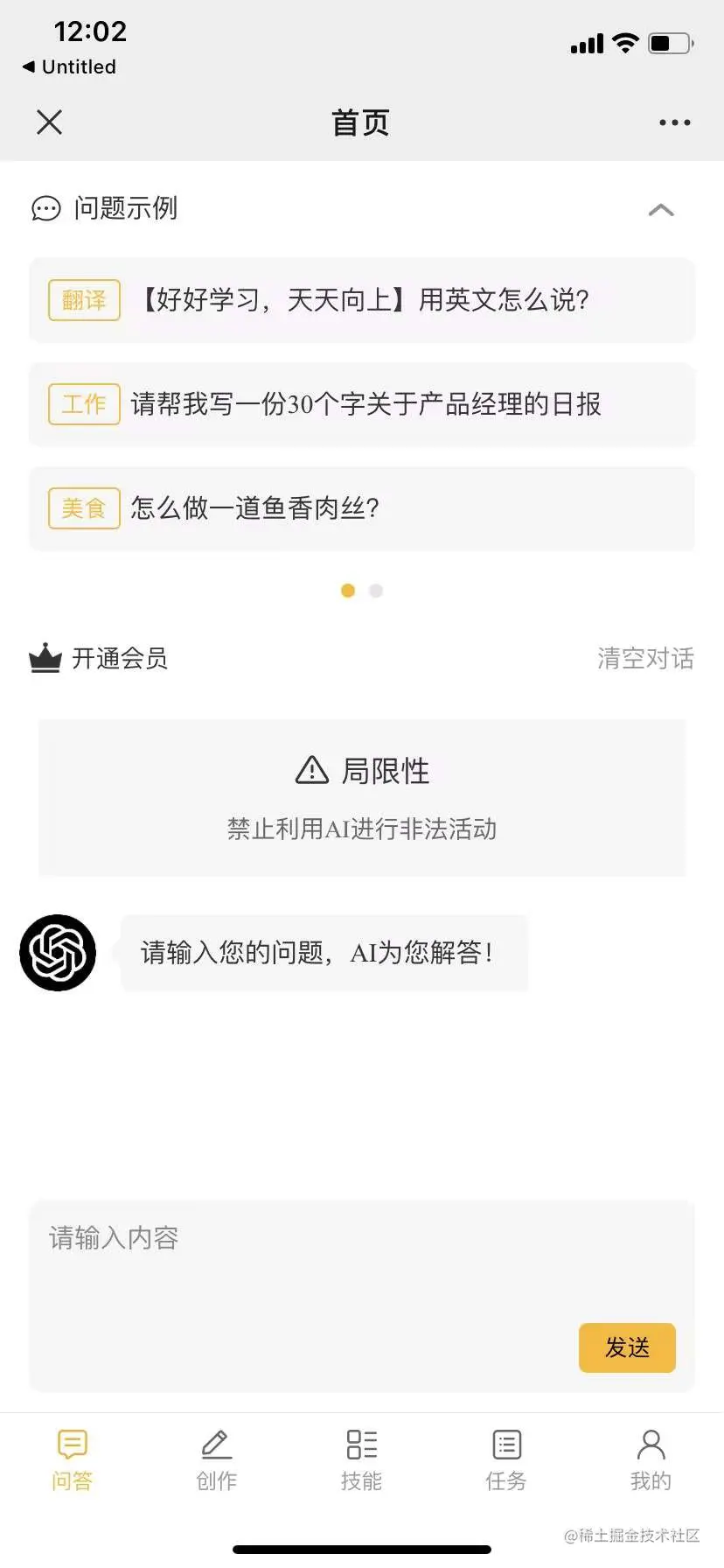Go to the 任务 tab

tap(506, 1459)
